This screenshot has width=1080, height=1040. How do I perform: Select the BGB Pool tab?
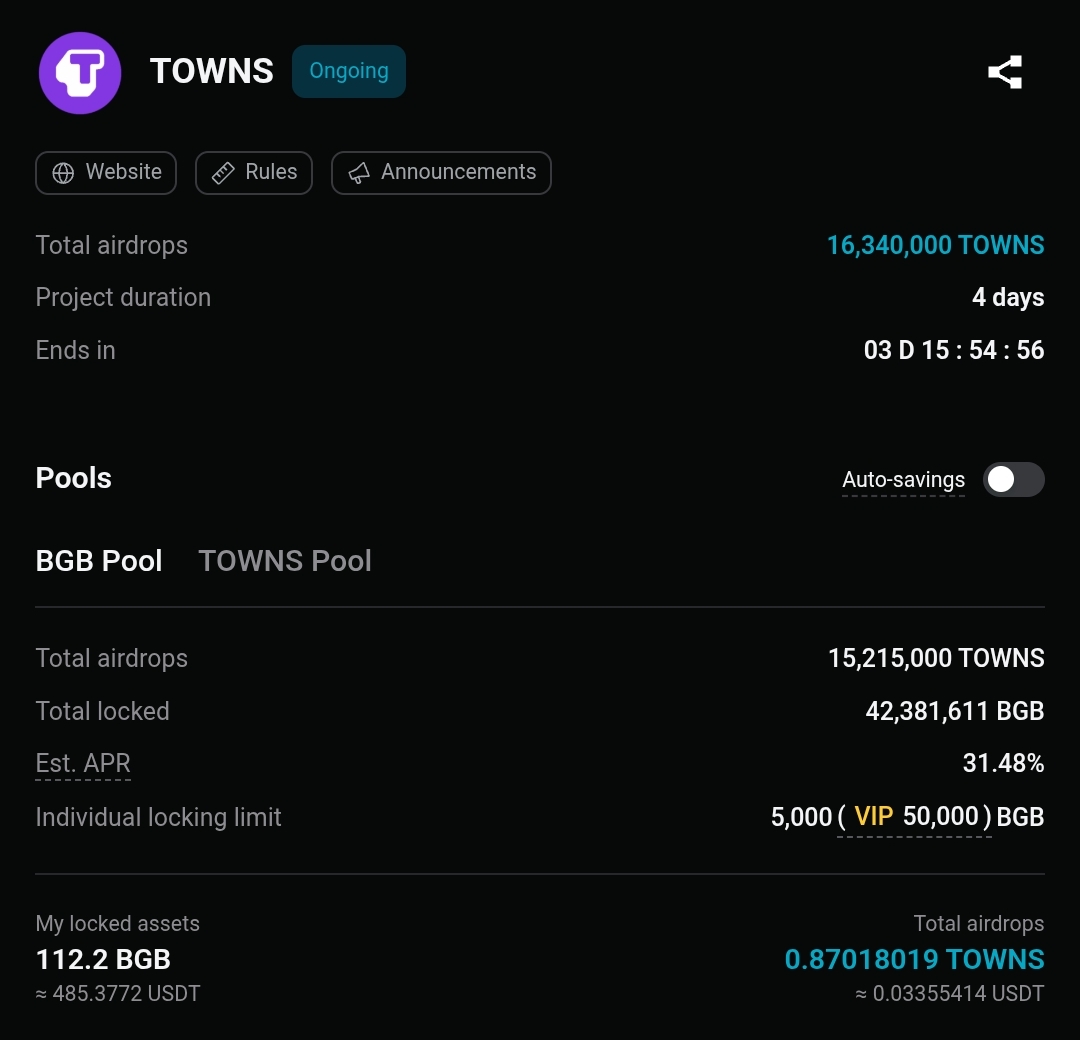click(x=99, y=561)
